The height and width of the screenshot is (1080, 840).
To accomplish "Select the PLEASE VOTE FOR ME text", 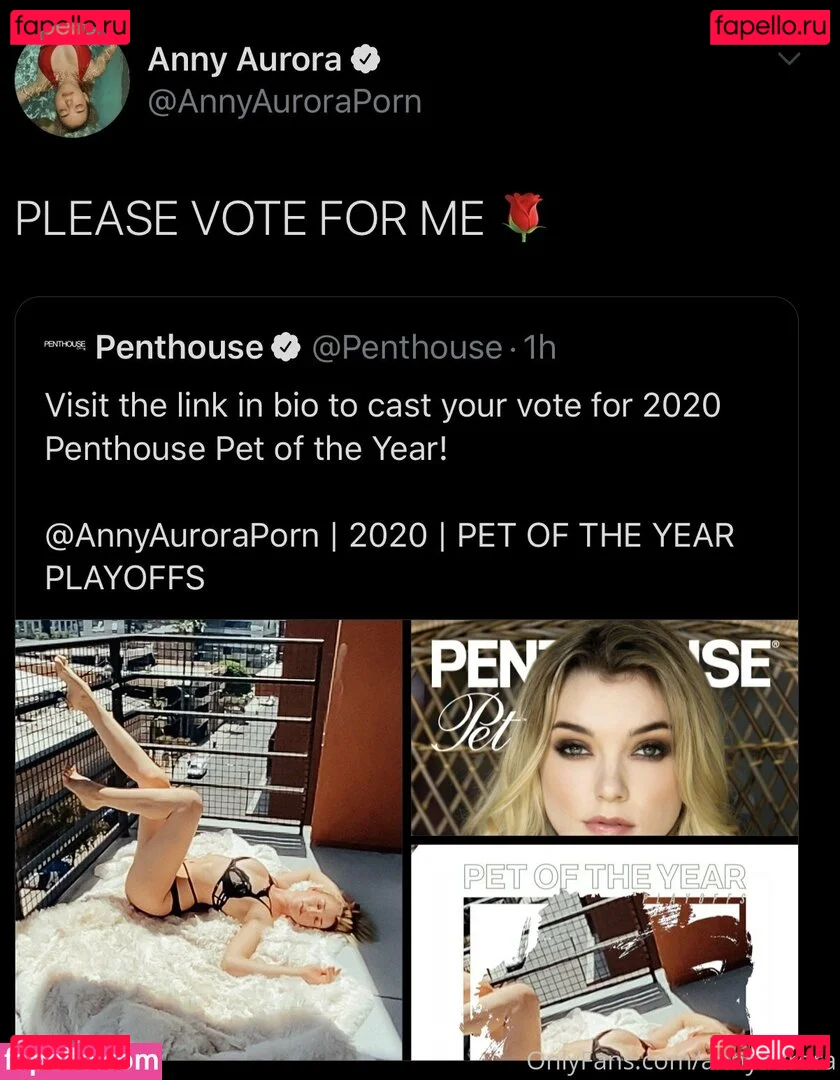I will [x=250, y=218].
